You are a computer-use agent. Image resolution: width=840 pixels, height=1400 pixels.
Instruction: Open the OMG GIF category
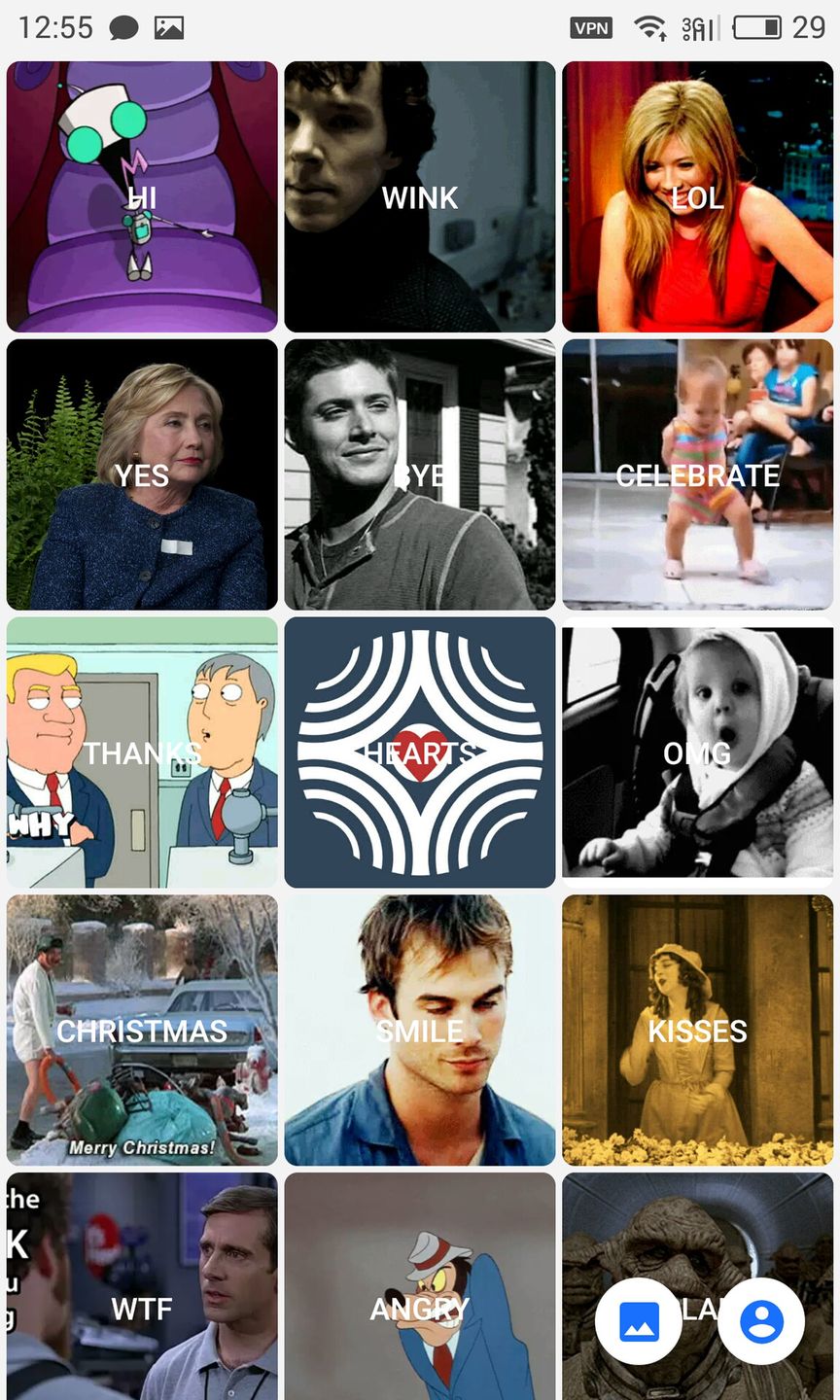click(x=697, y=752)
